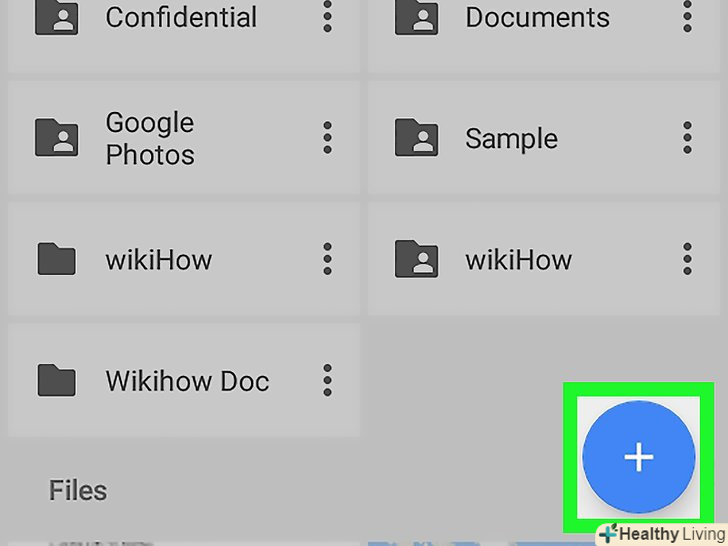Viewport: 728px width, 546px height.
Task: Open the Sample folder overflow menu
Action: tap(687, 138)
